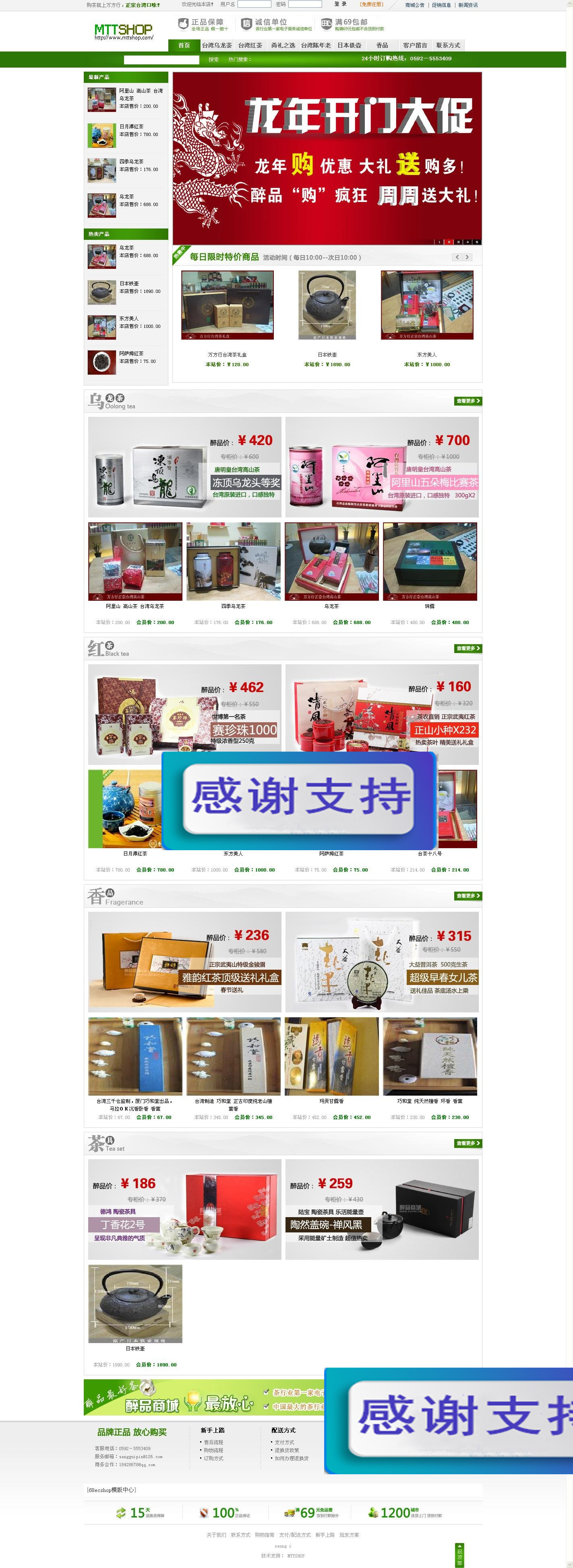
Task: Tap the 密码 password field
Action: pyautogui.click(x=304, y=4)
